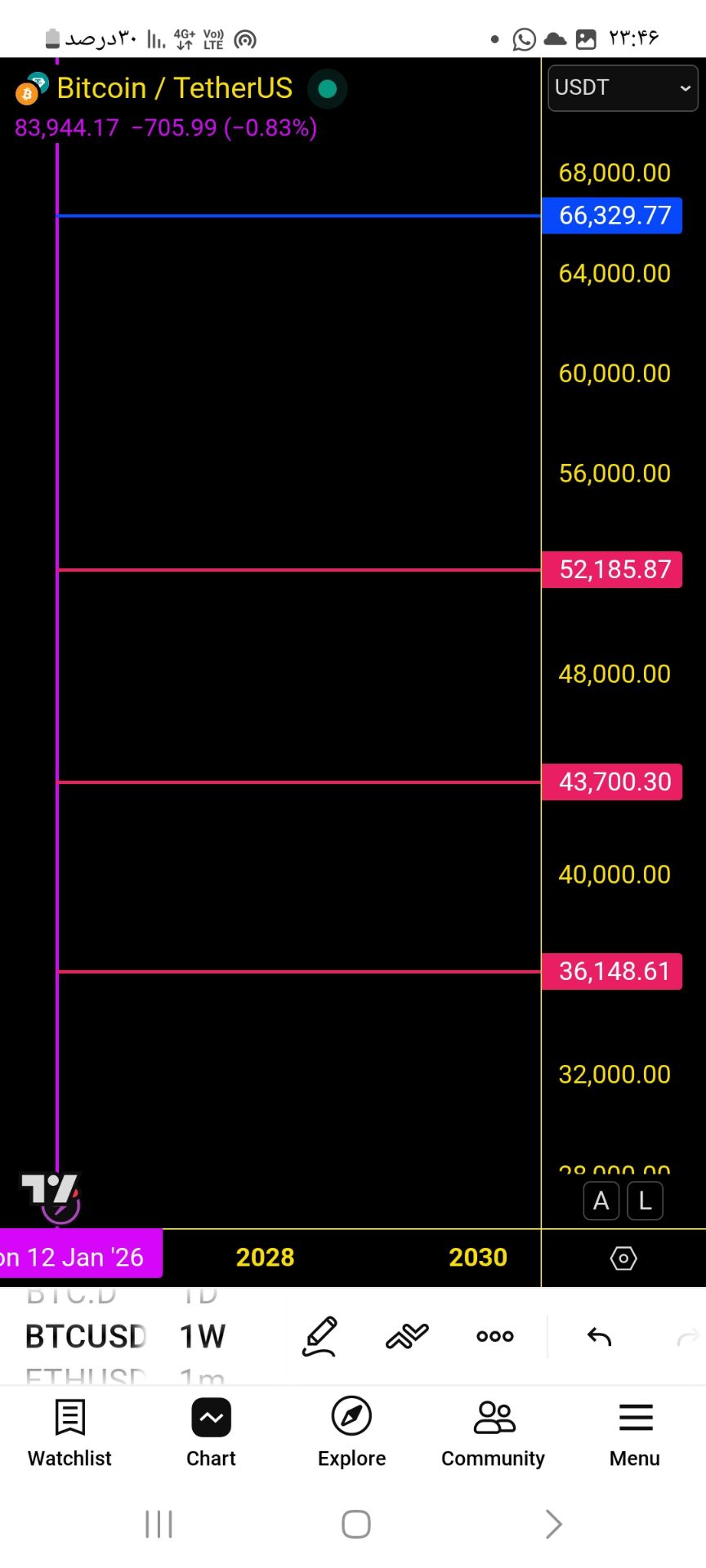706x1568 pixels.
Task: Change the 1W timeframe
Action: 202,1336
